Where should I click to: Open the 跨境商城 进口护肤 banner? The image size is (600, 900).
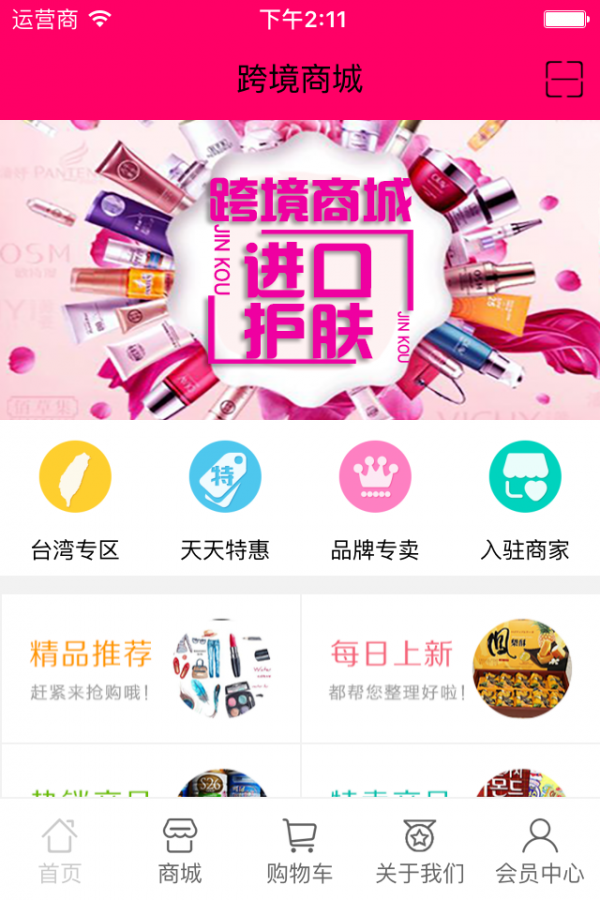pyautogui.click(x=300, y=270)
